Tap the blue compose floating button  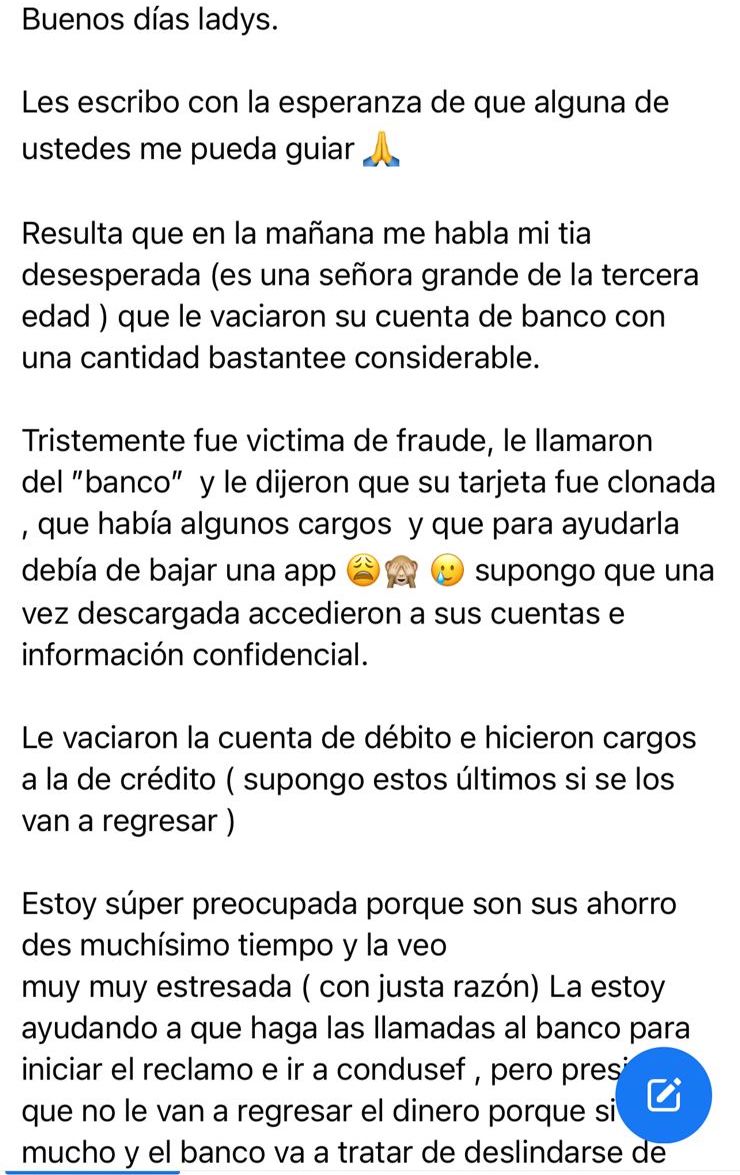(663, 1096)
